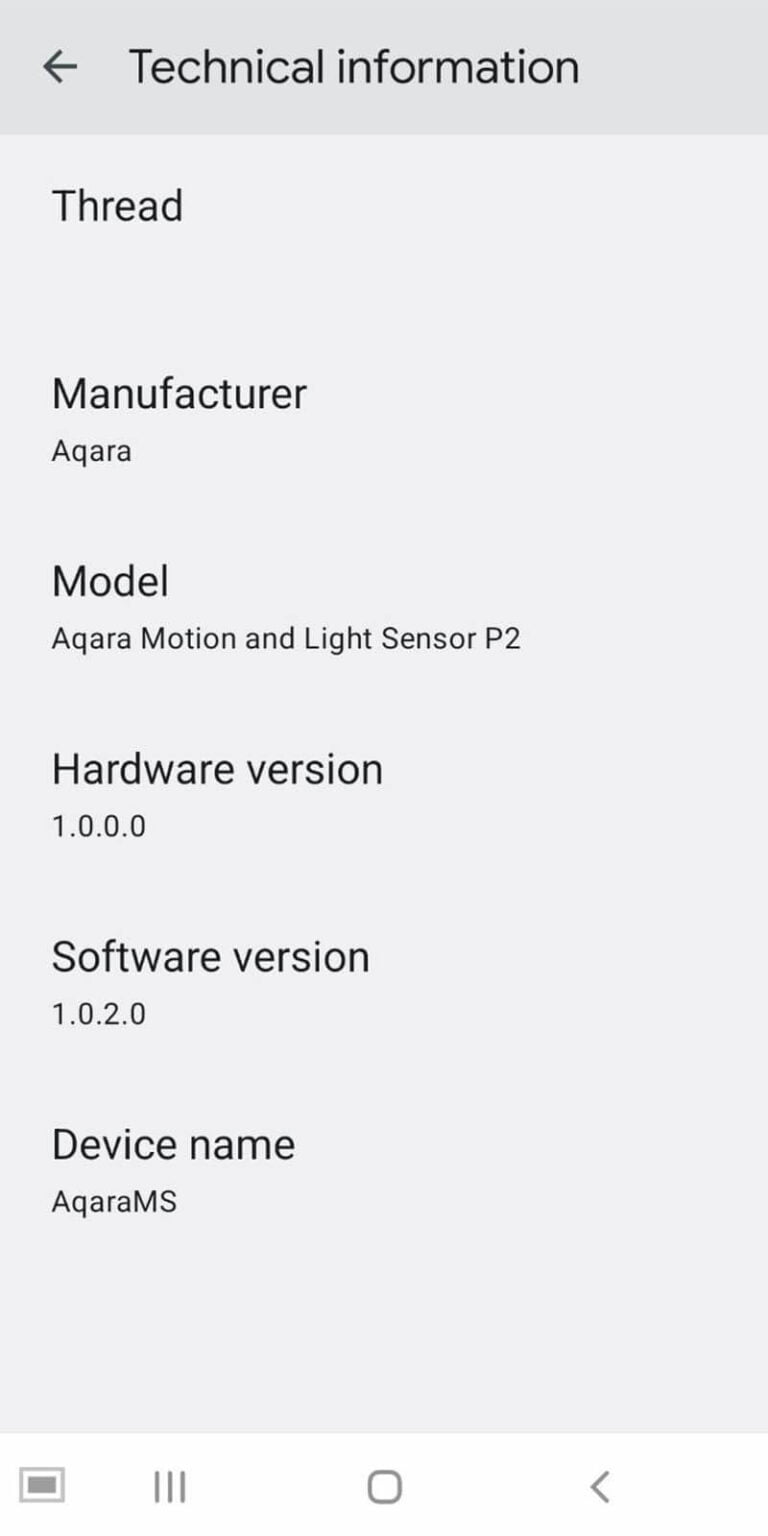768x1536 pixels.
Task: Tap the back arrow on Technical information screen
Action: [x=60, y=66]
